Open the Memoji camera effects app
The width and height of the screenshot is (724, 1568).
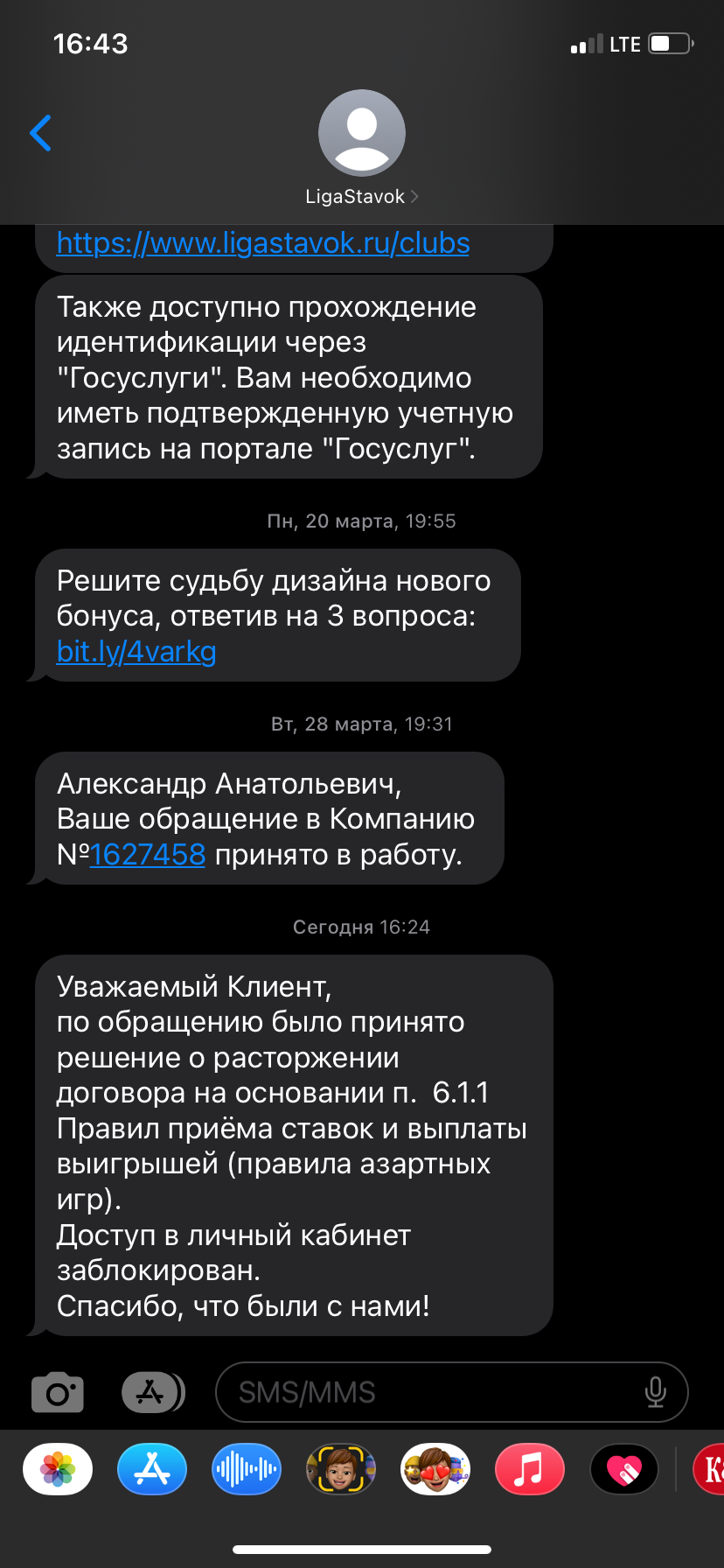tap(341, 1469)
